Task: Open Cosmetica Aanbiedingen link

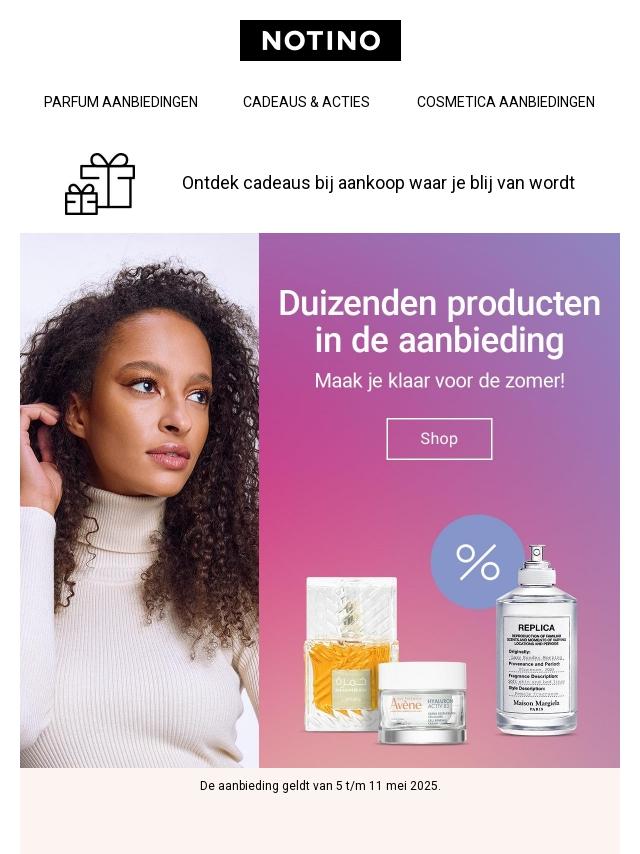Action: [505, 102]
